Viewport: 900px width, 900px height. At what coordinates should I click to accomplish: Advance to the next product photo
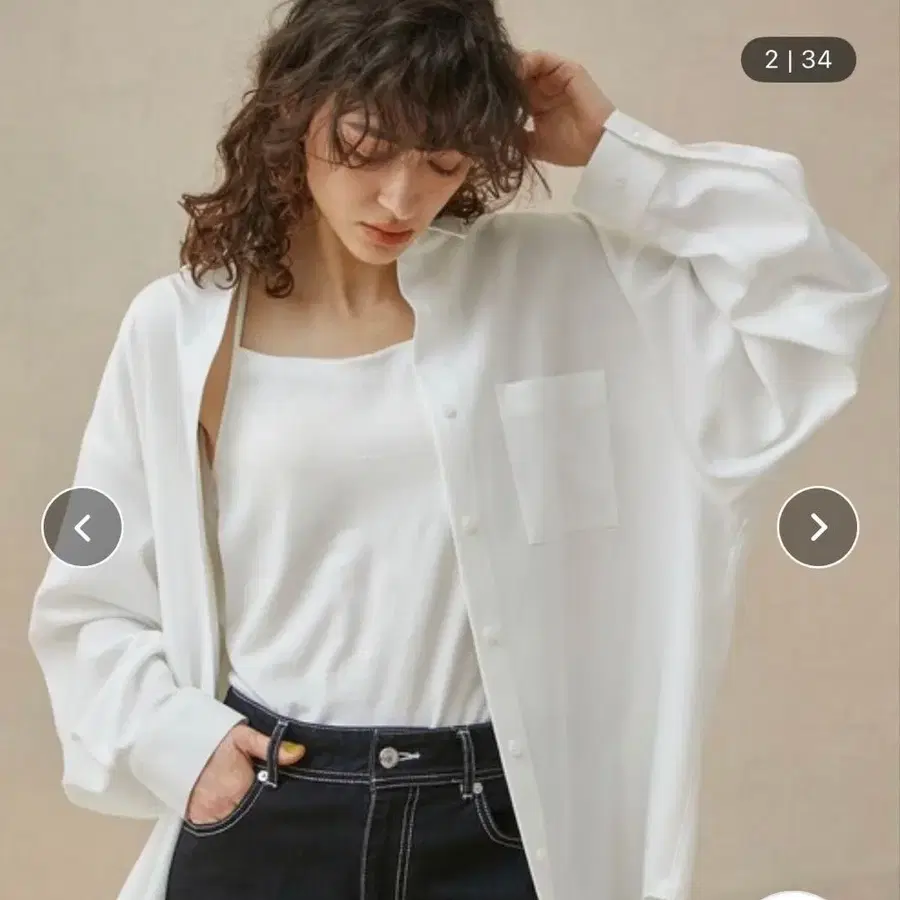click(x=818, y=527)
